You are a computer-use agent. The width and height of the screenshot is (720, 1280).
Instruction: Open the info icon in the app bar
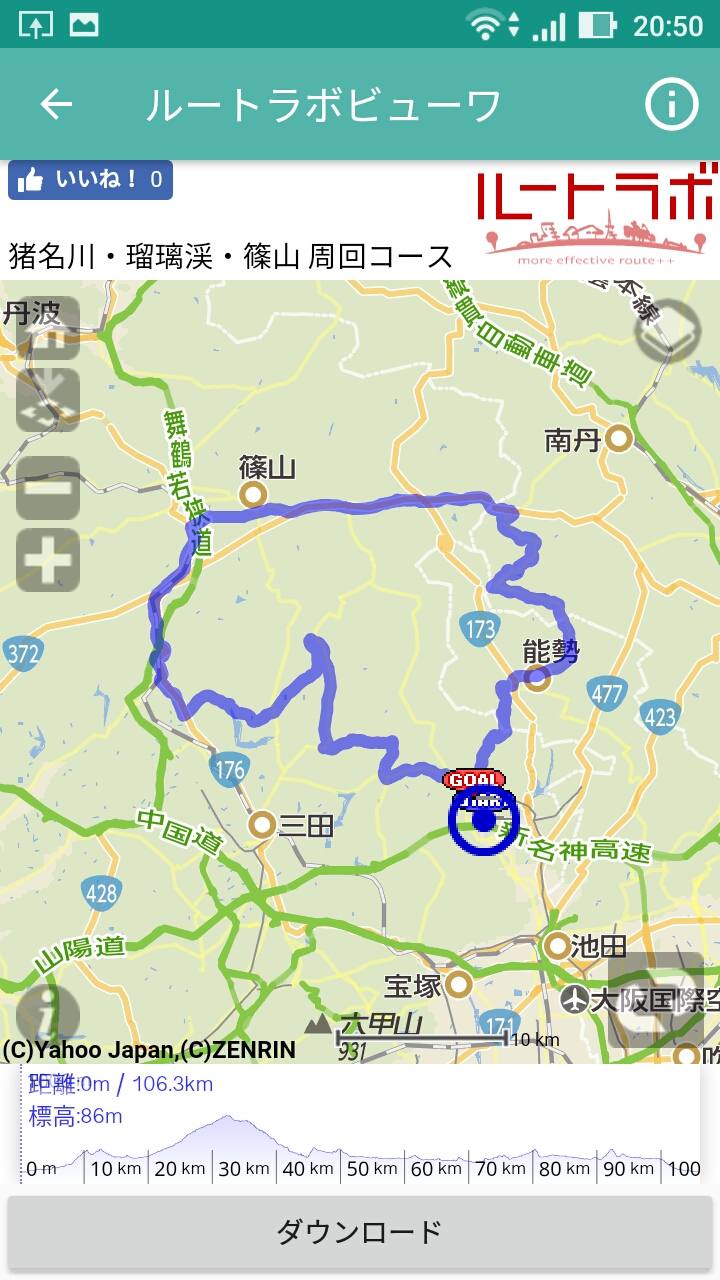(x=670, y=105)
